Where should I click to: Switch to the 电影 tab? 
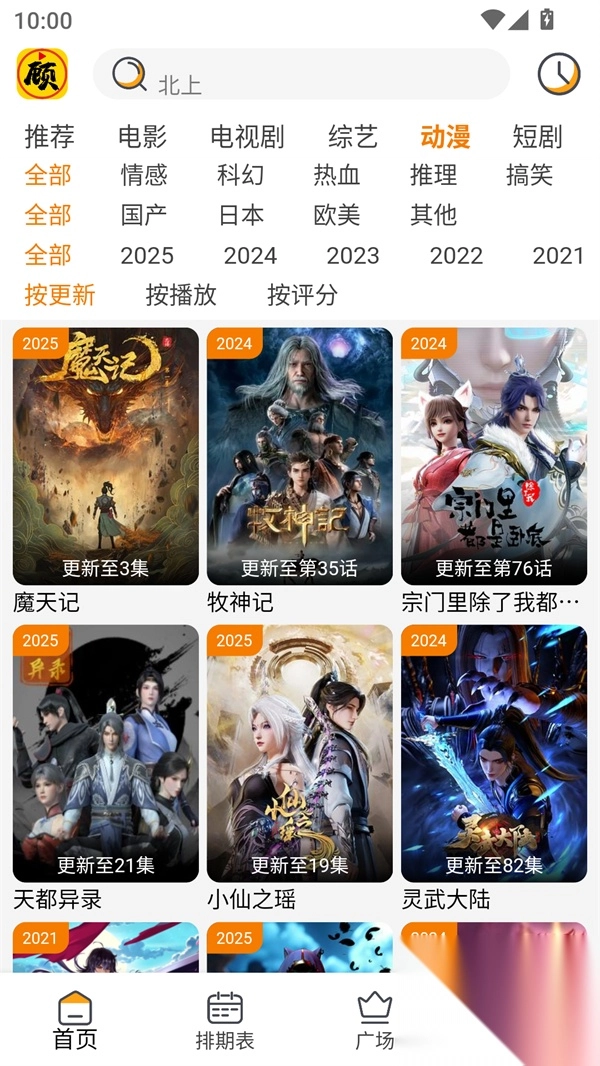click(x=142, y=136)
